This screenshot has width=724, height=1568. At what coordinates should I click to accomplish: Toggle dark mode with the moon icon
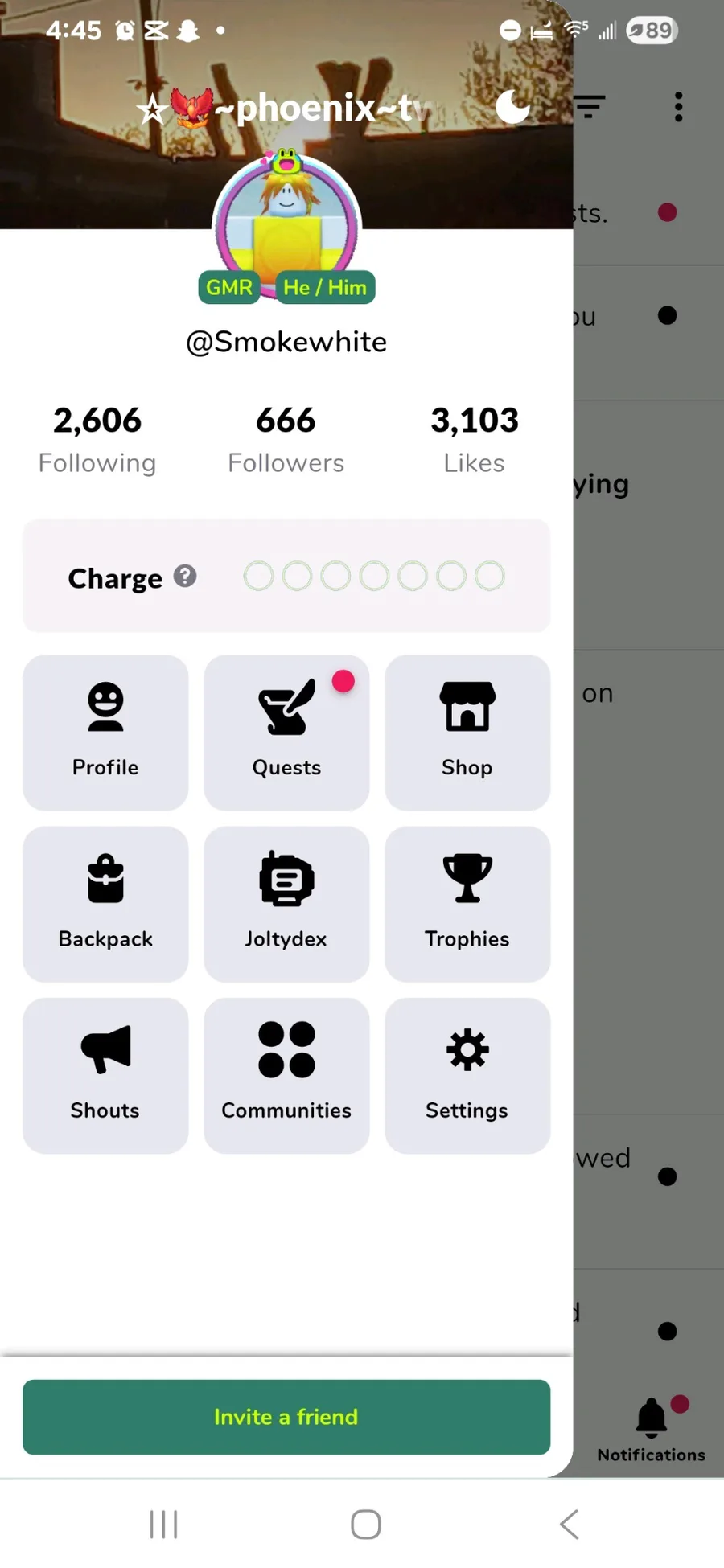tap(512, 107)
